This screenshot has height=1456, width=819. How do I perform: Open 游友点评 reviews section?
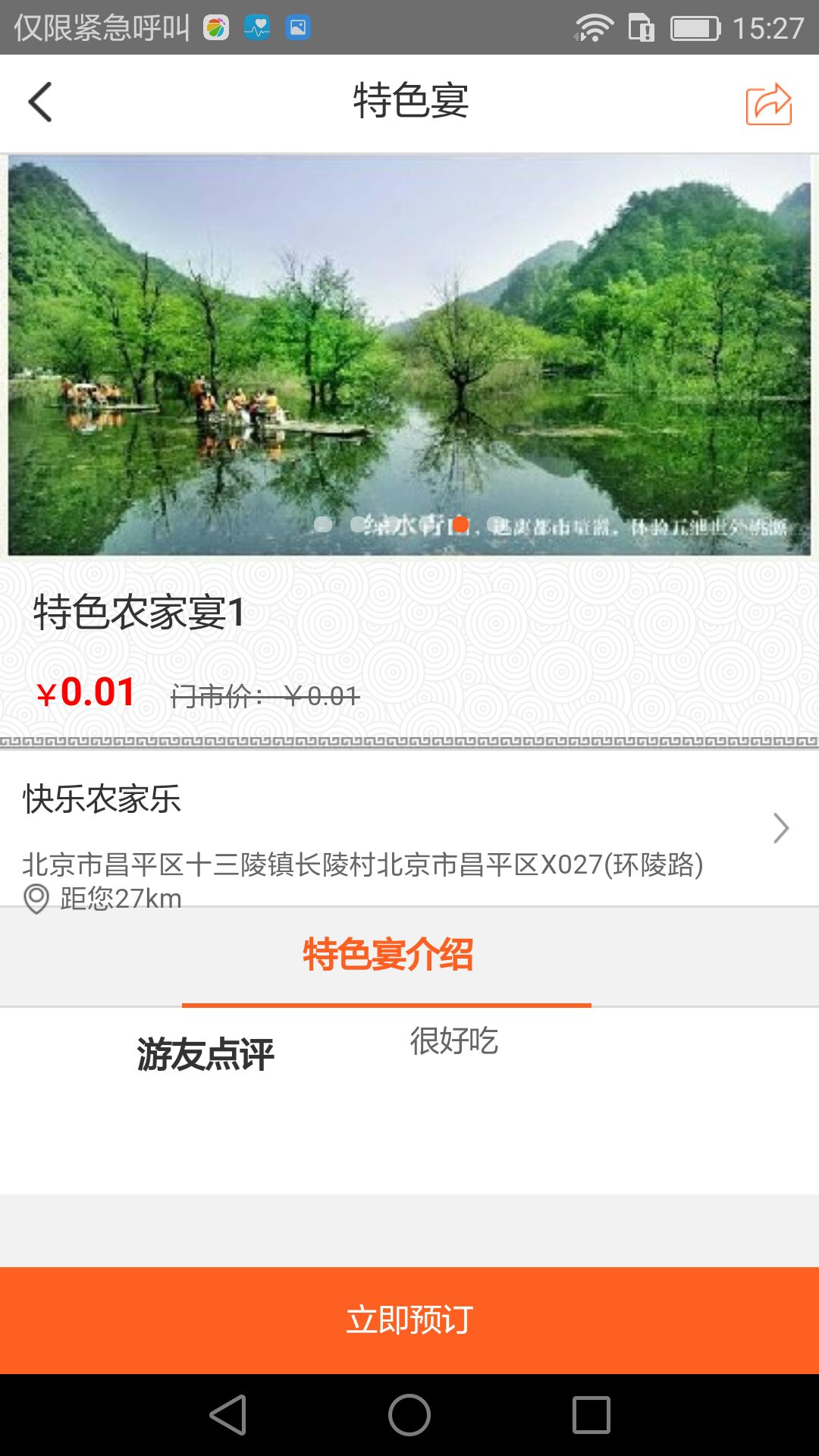[x=205, y=1054]
